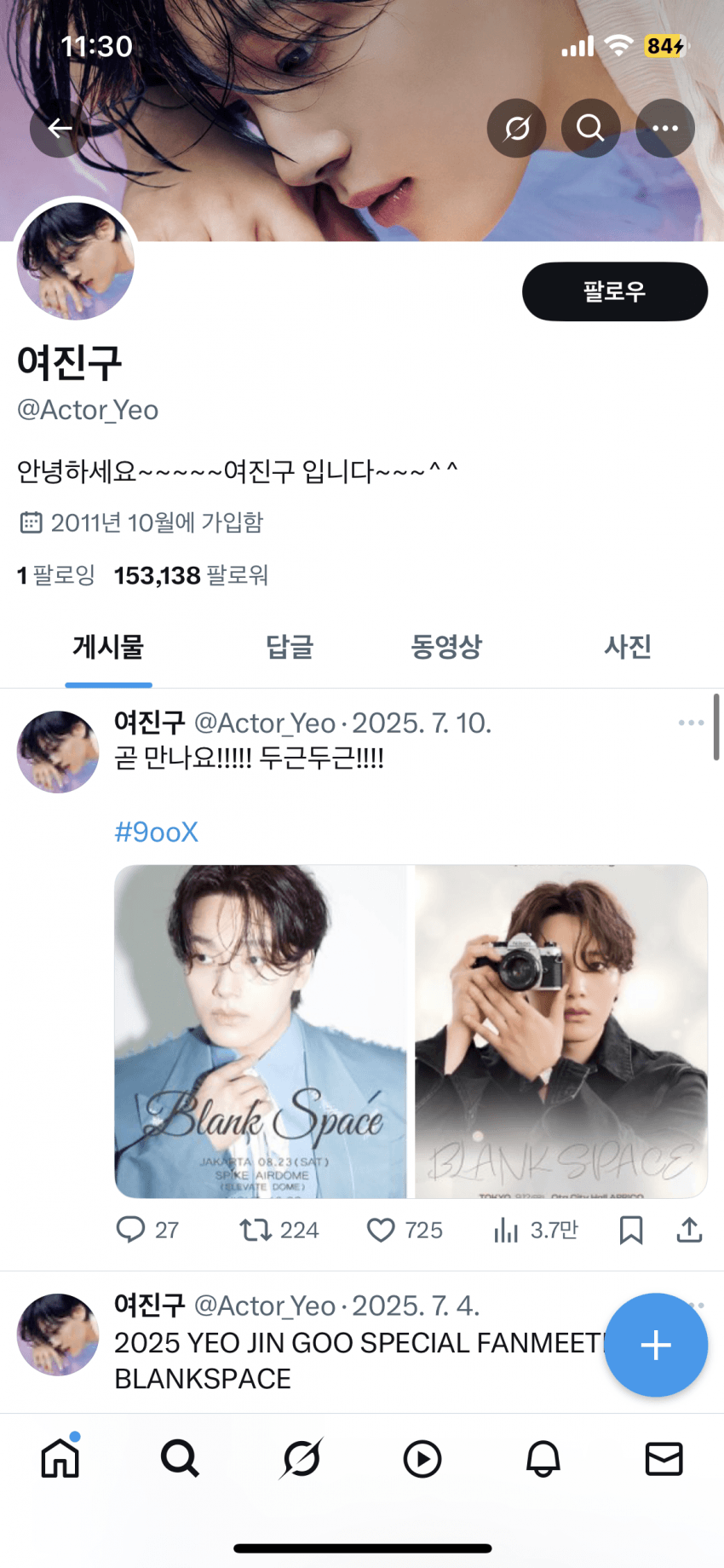View the 153,138 팔로워 list
This screenshot has height=1568, width=724.
pos(192,575)
